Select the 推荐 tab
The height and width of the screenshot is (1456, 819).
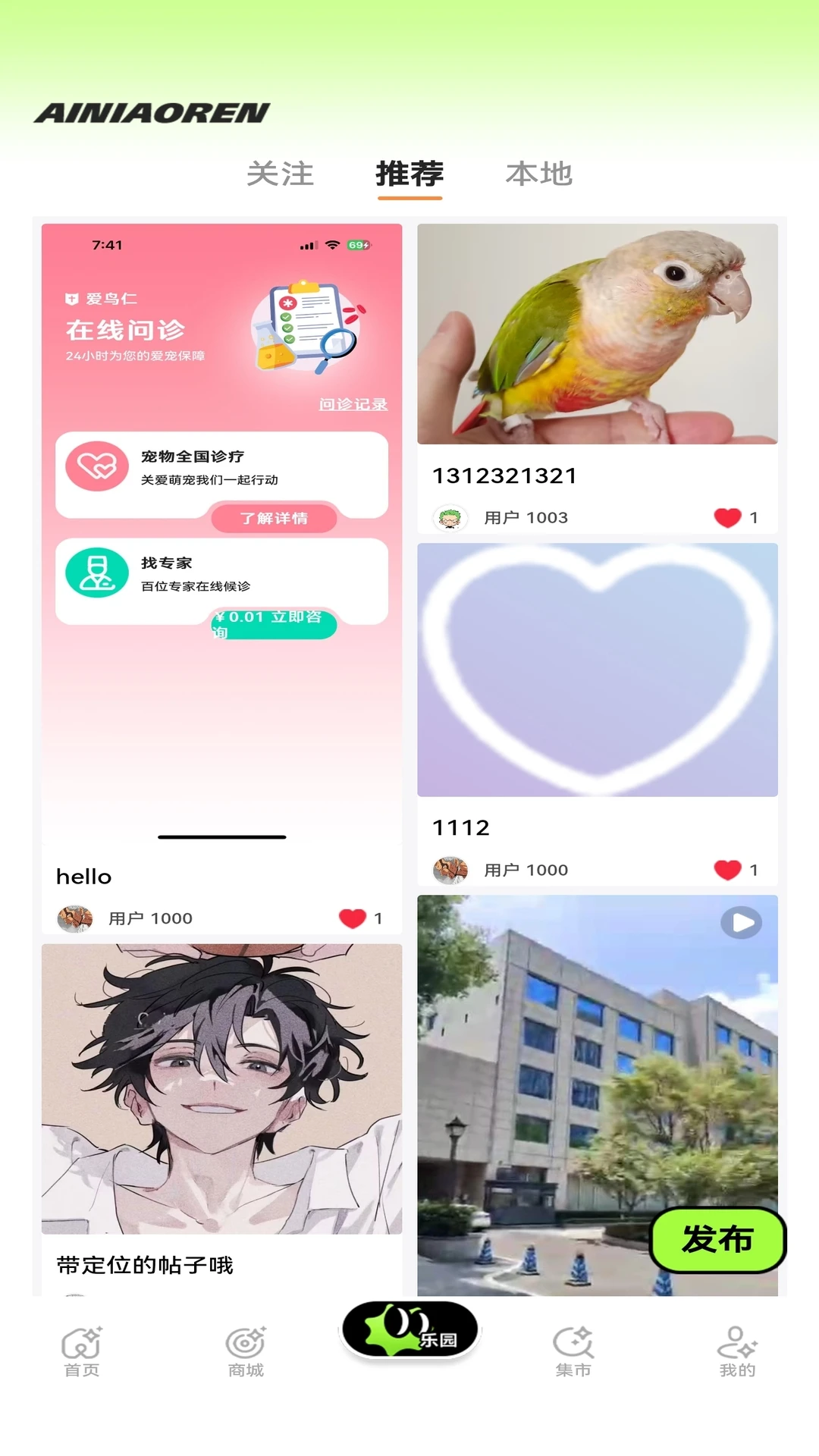click(409, 174)
